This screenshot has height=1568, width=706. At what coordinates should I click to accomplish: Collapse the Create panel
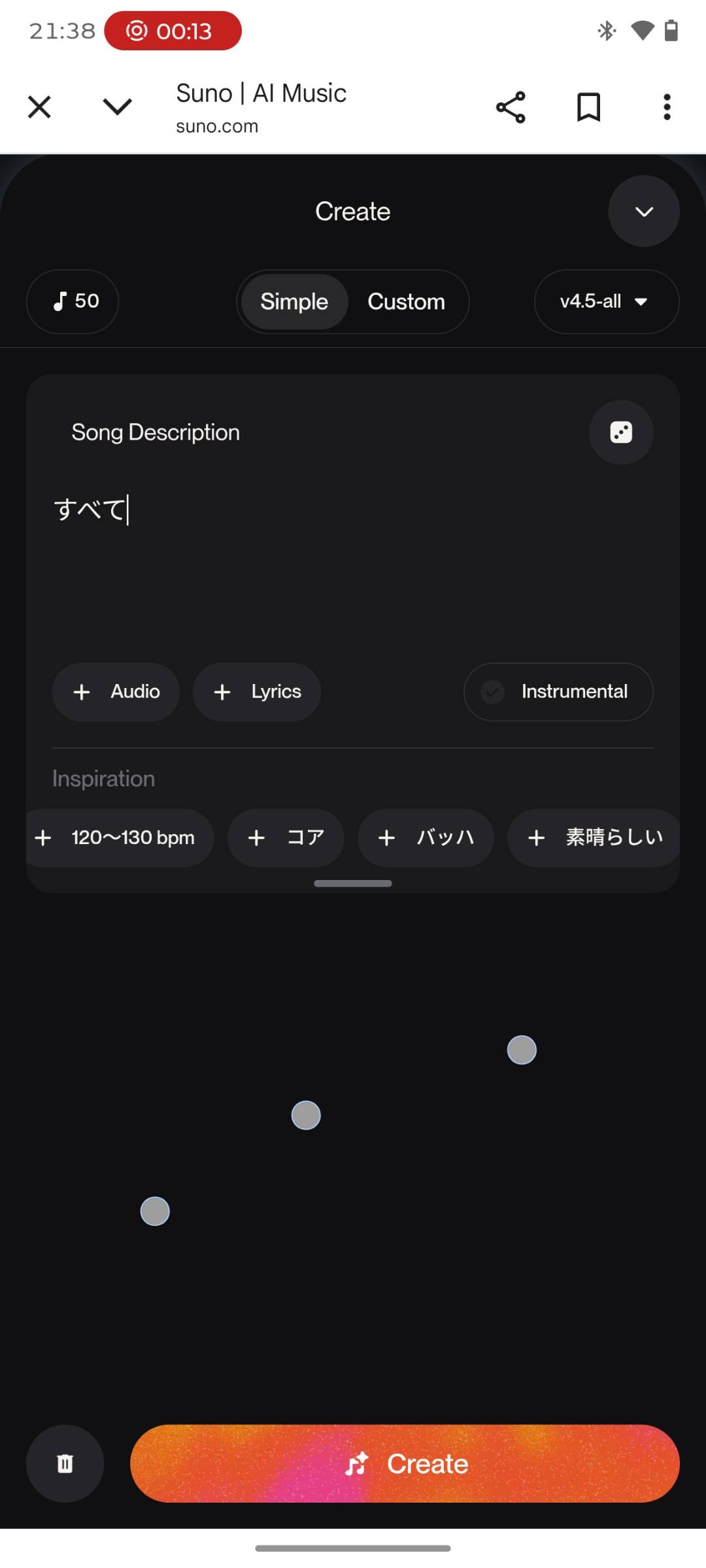click(644, 211)
